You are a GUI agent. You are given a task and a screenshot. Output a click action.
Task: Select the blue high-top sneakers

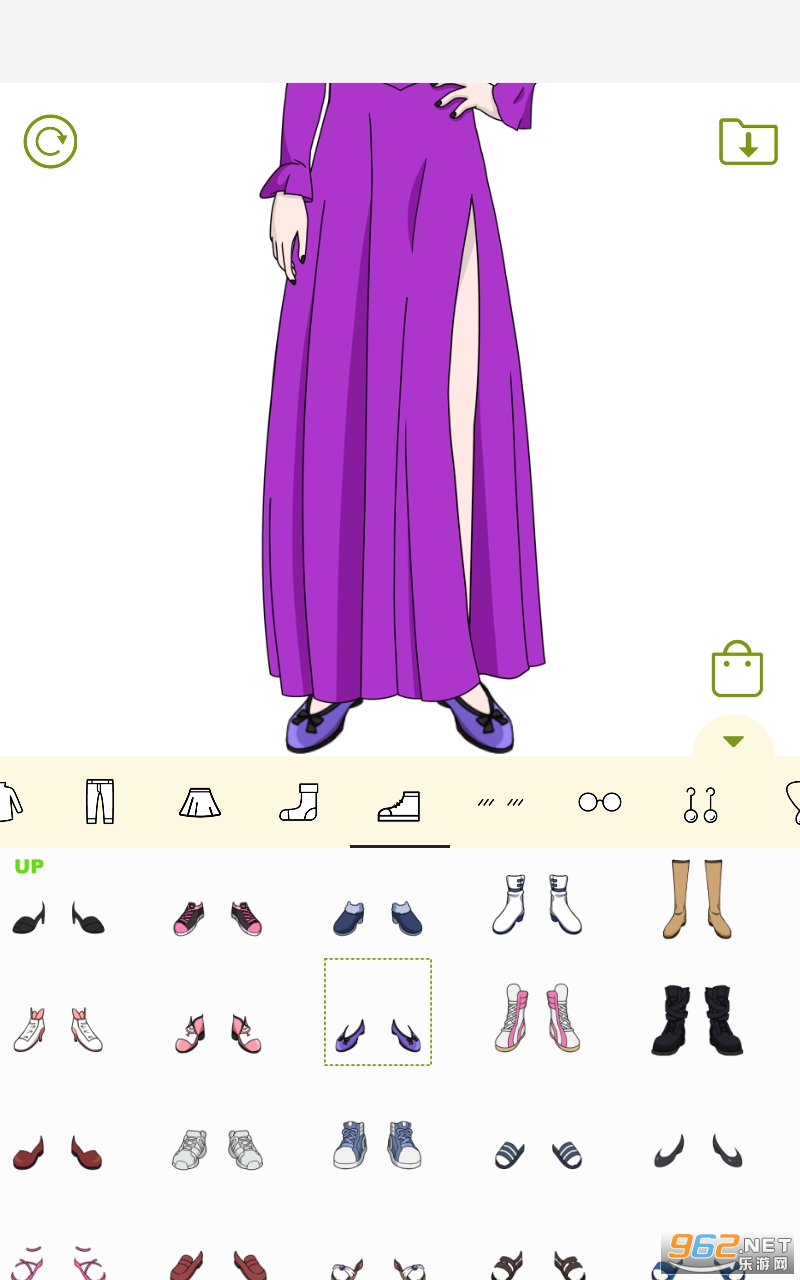point(377,1145)
